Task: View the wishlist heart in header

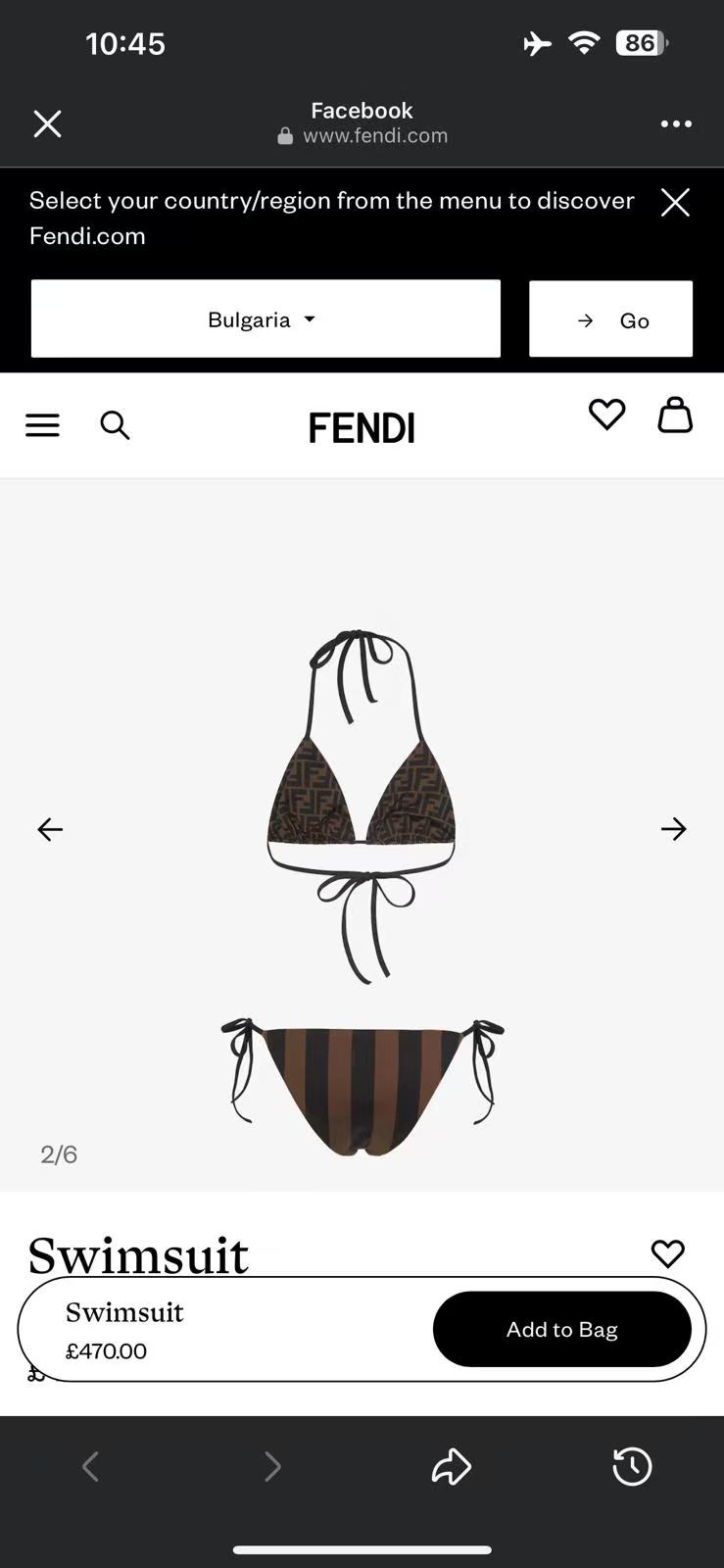Action: coord(606,415)
